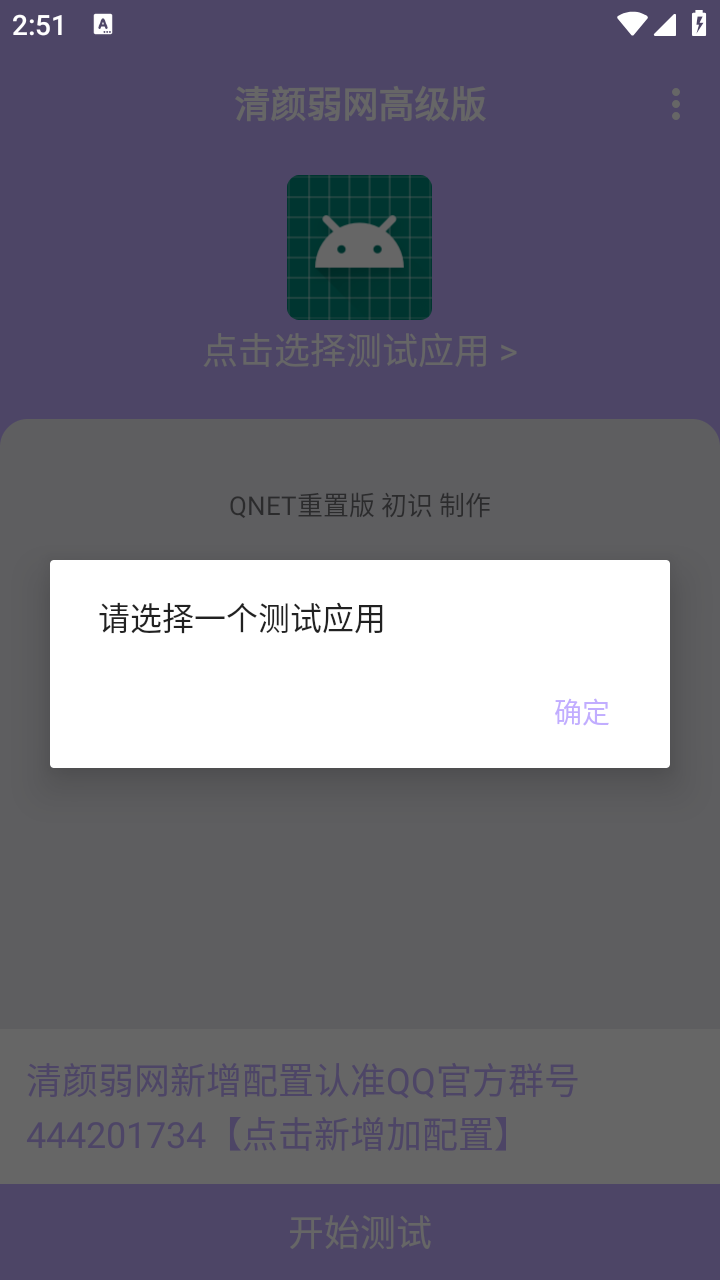This screenshot has width=720, height=1280.
Task: Select the QNET重置版 初识 制作 label
Action: pos(359,505)
